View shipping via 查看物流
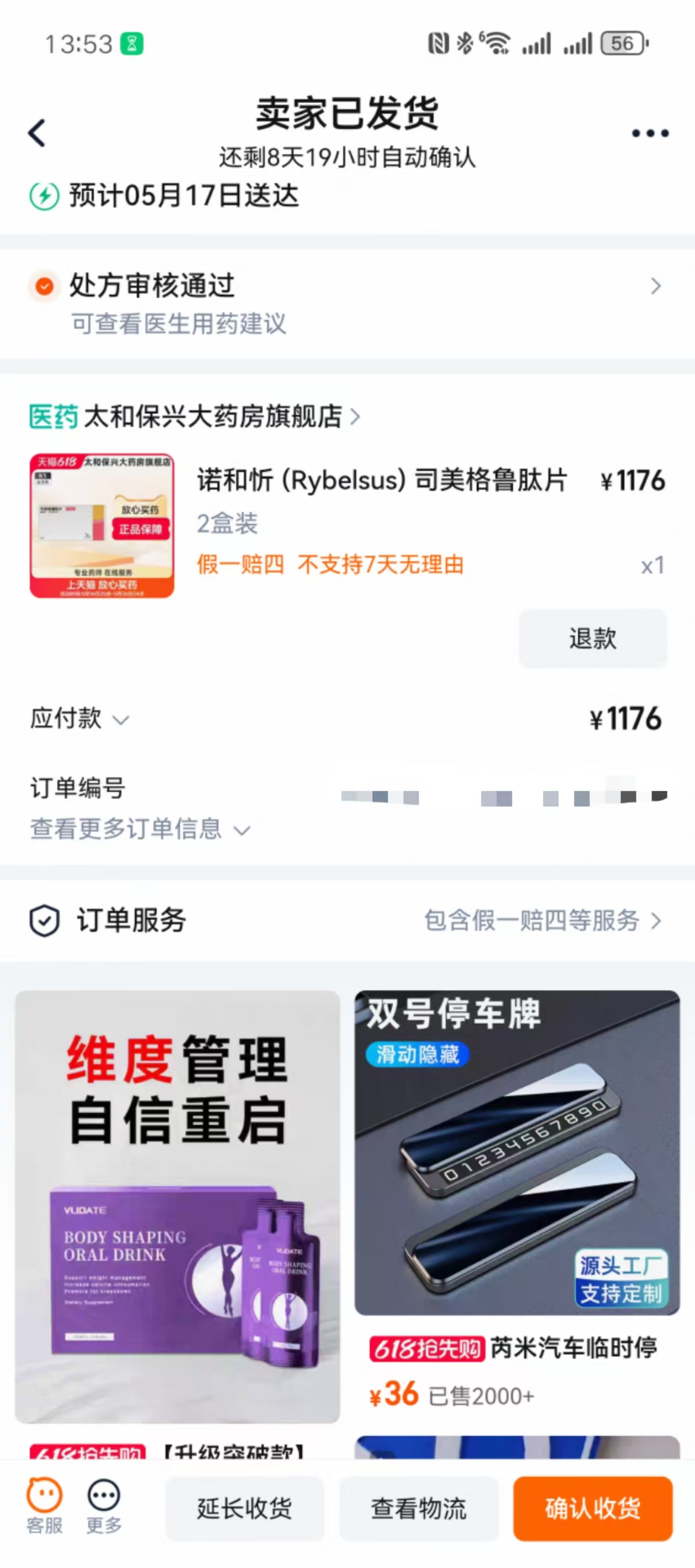The width and height of the screenshot is (695, 1568). 419,1508
